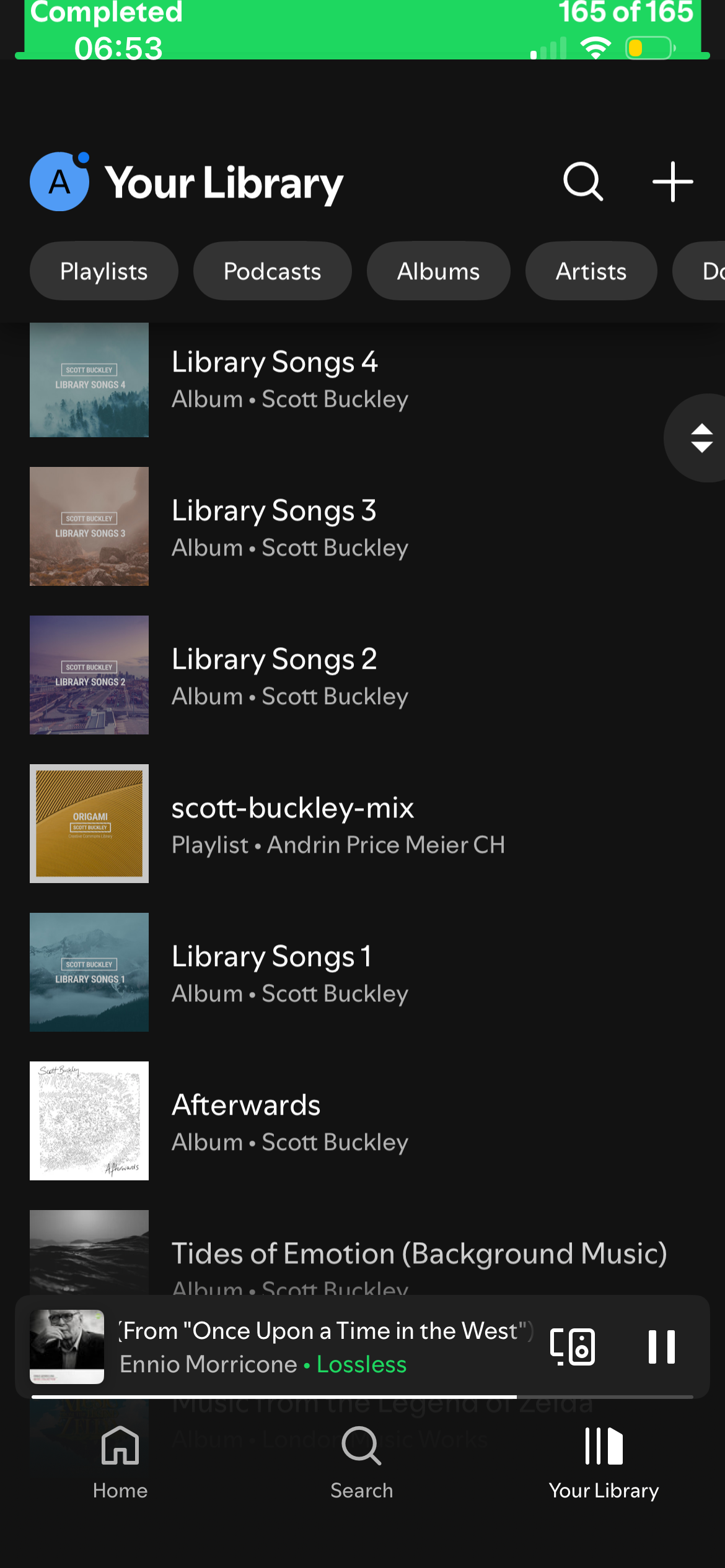Open the Library Songs 3 album
Image resolution: width=725 pixels, height=1568 pixels.
pos(274,527)
